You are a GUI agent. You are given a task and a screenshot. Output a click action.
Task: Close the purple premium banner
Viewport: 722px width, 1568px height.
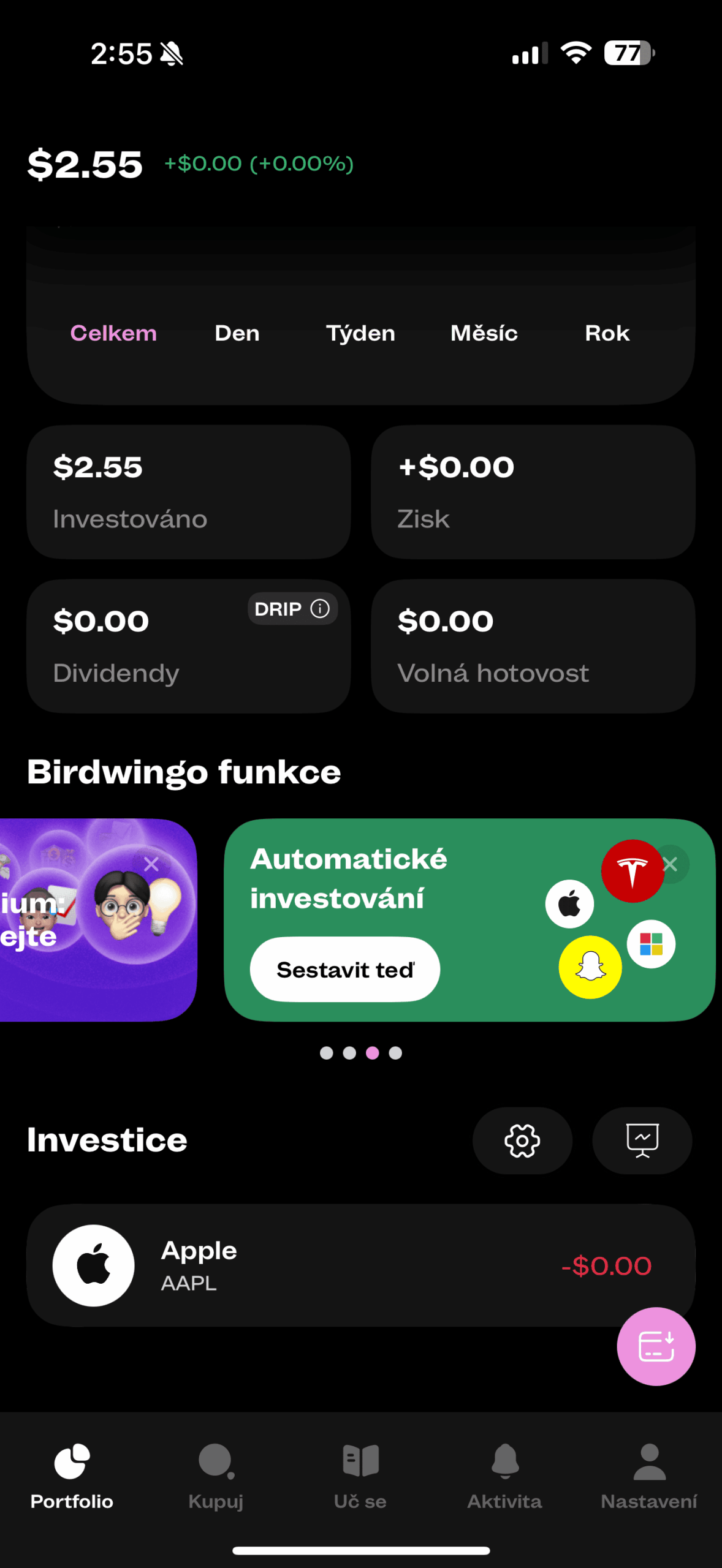pyautogui.click(x=151, y=864)
